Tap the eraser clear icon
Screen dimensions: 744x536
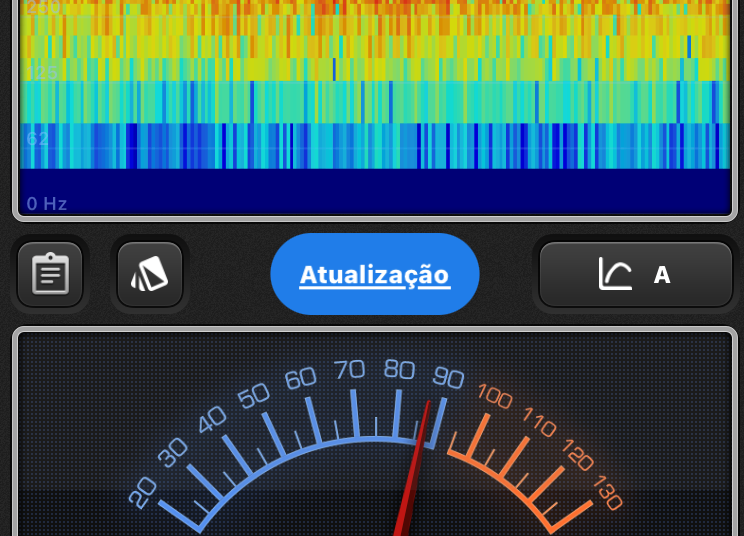150,274
